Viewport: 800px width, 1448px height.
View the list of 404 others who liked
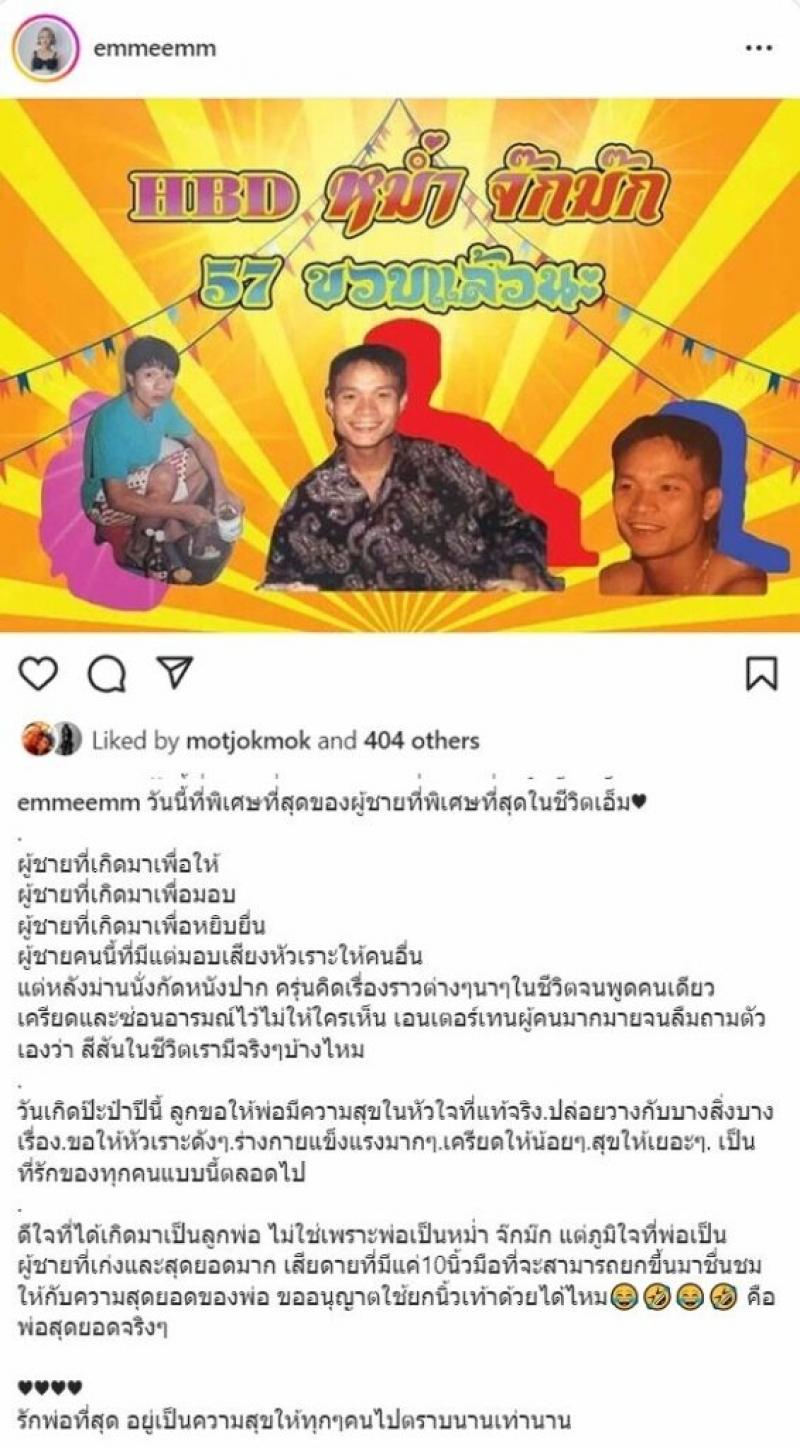[x=421, y=741]
